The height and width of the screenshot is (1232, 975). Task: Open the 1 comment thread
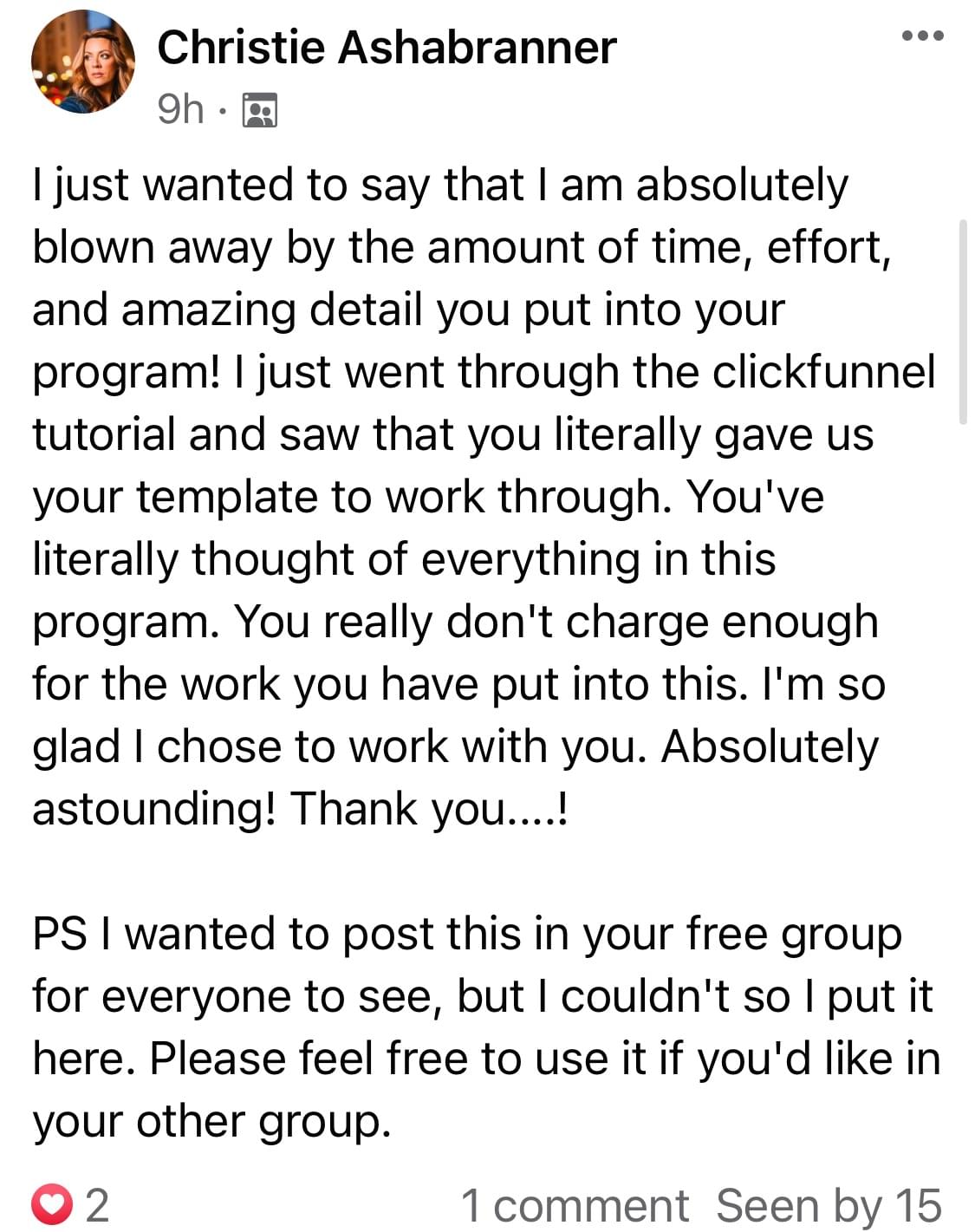tap(574, 1205)
